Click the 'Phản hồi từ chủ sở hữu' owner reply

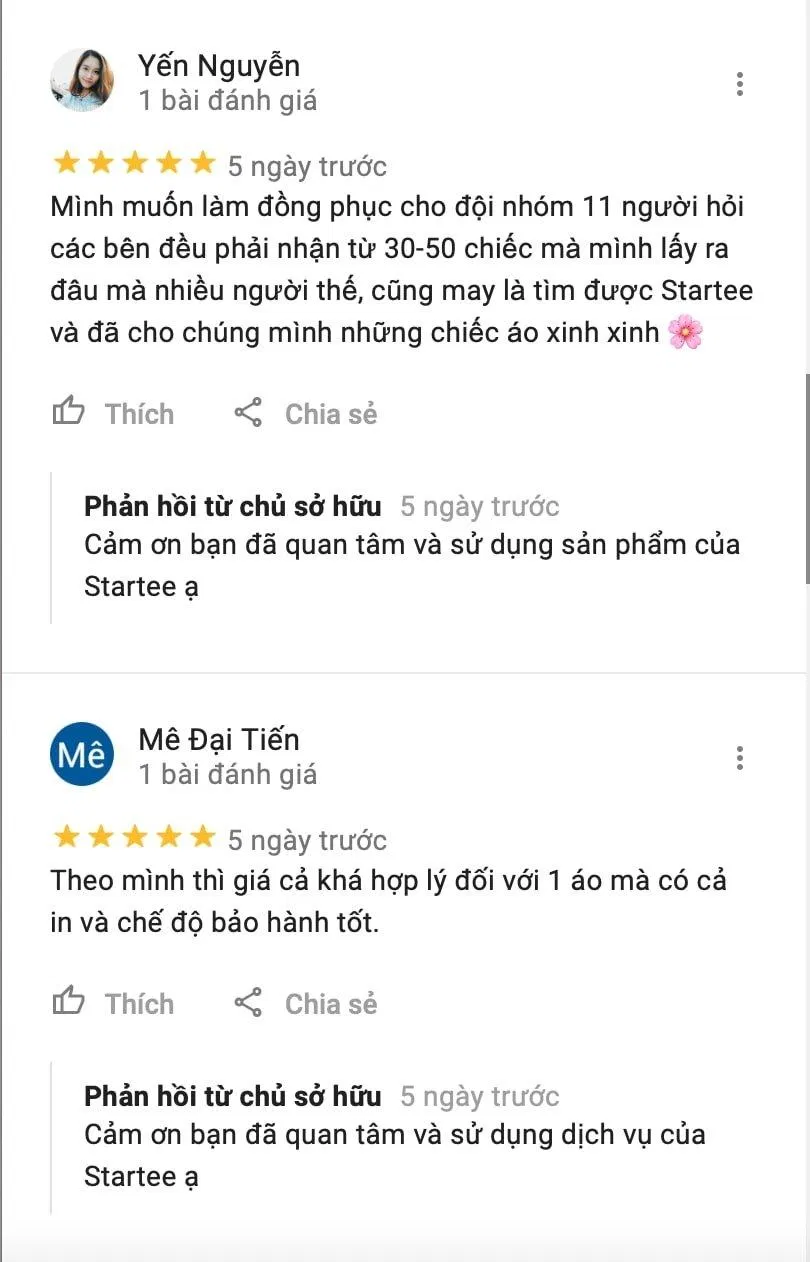pos(232,506)
